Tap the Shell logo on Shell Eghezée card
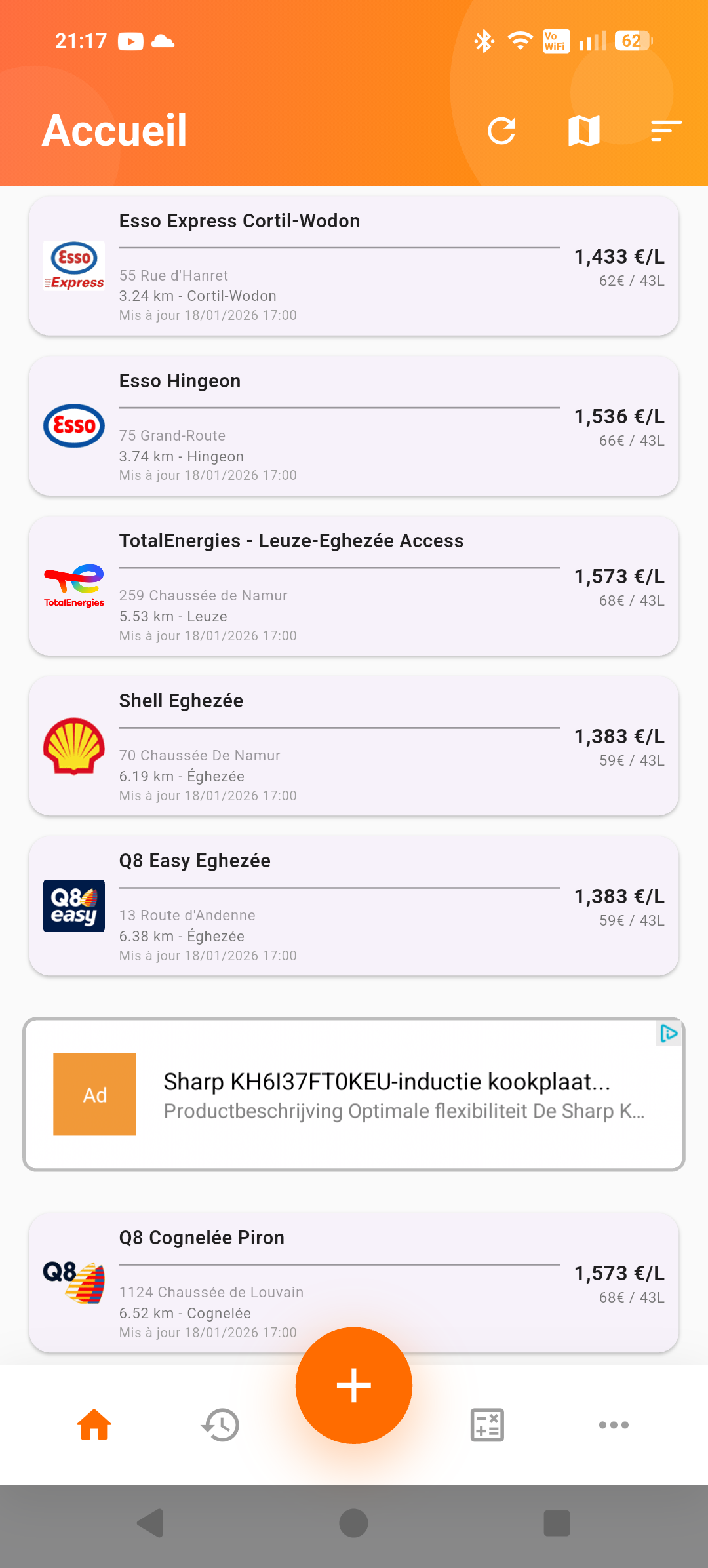The height and width of the screenshot is (1568, 708). tap(74, 746)
